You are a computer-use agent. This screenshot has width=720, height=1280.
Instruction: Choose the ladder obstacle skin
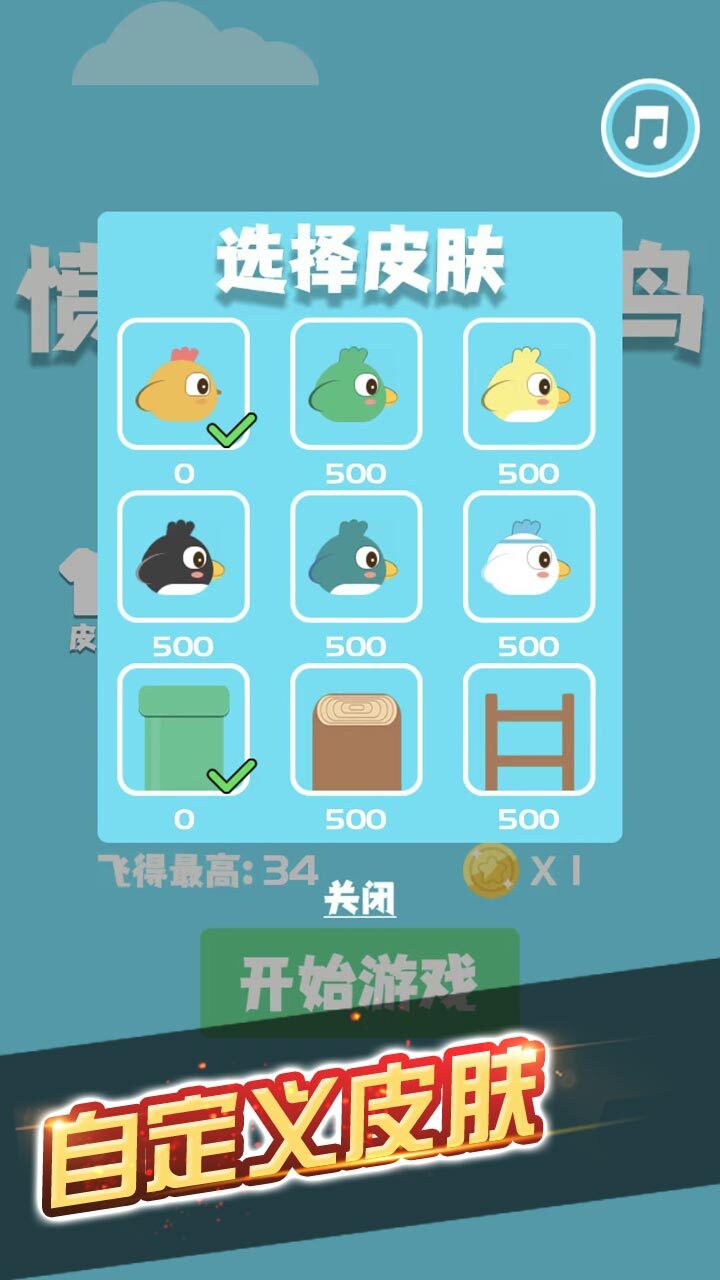coord(530,728)
